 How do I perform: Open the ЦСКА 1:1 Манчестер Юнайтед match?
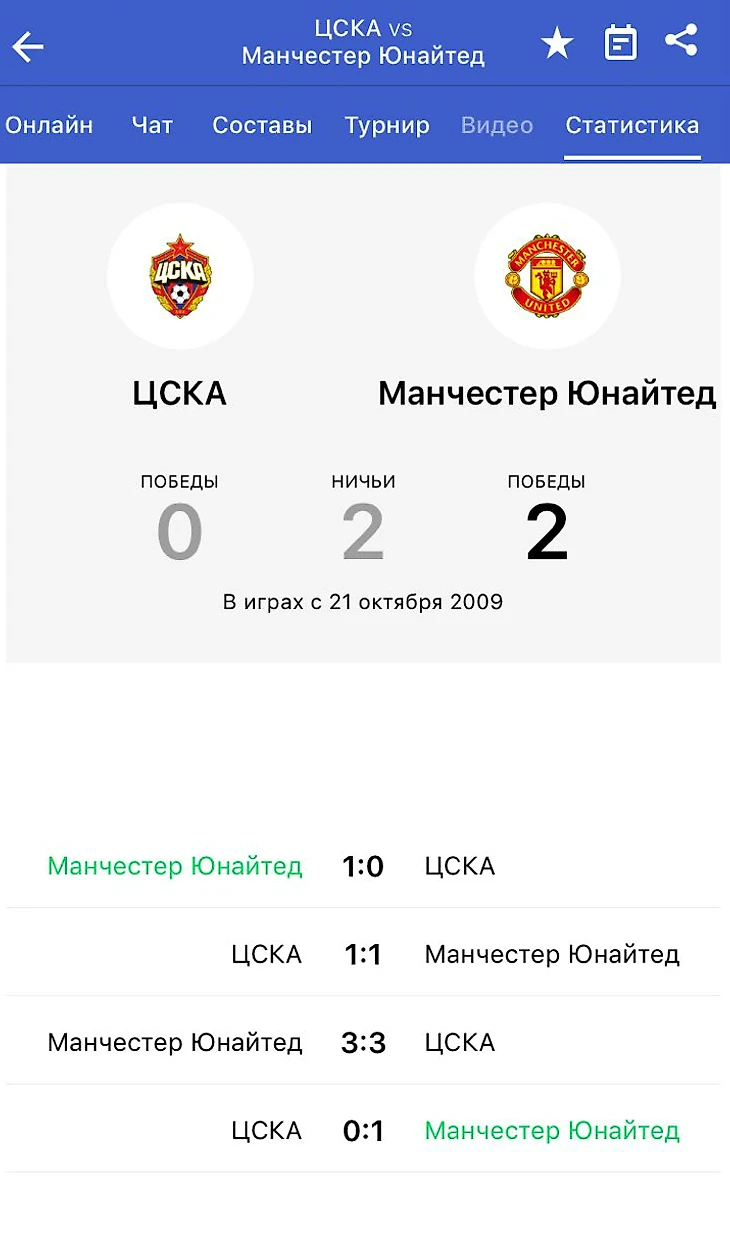coord(363,954)
